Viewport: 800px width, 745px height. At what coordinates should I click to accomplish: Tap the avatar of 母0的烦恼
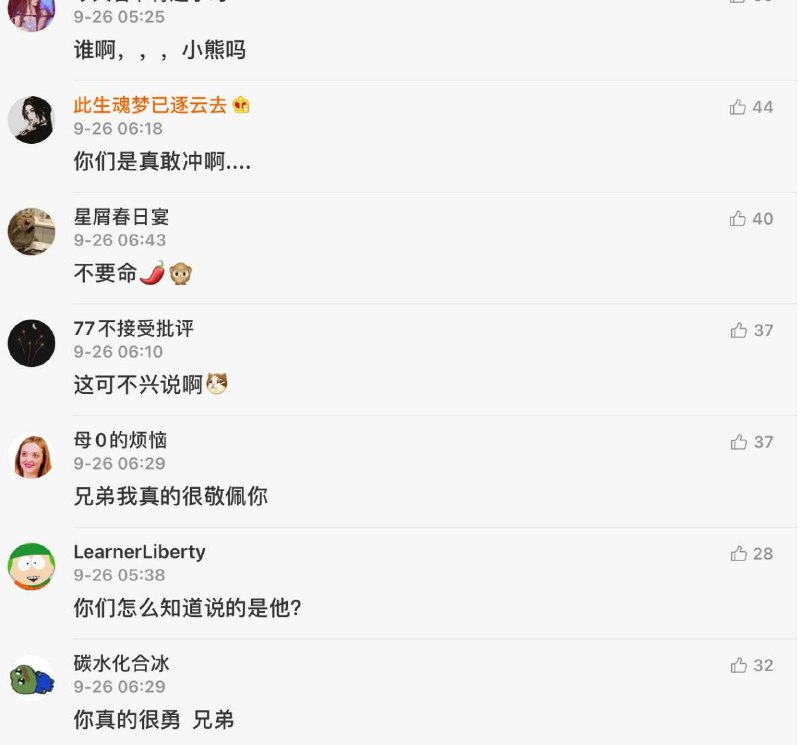pyautogui.click(x=31, y=456)
